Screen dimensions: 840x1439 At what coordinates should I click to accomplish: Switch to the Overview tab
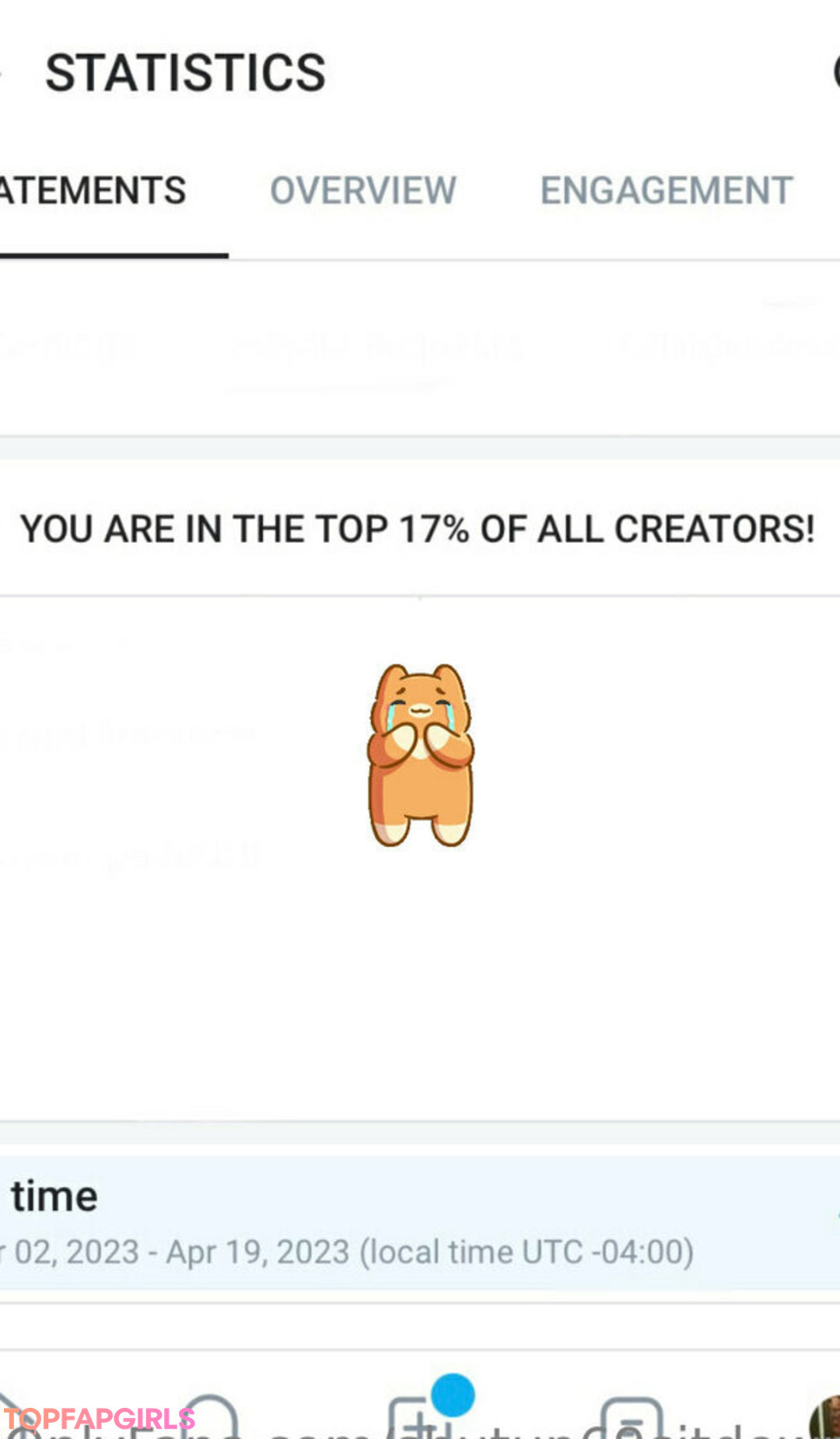click(362, 191)
